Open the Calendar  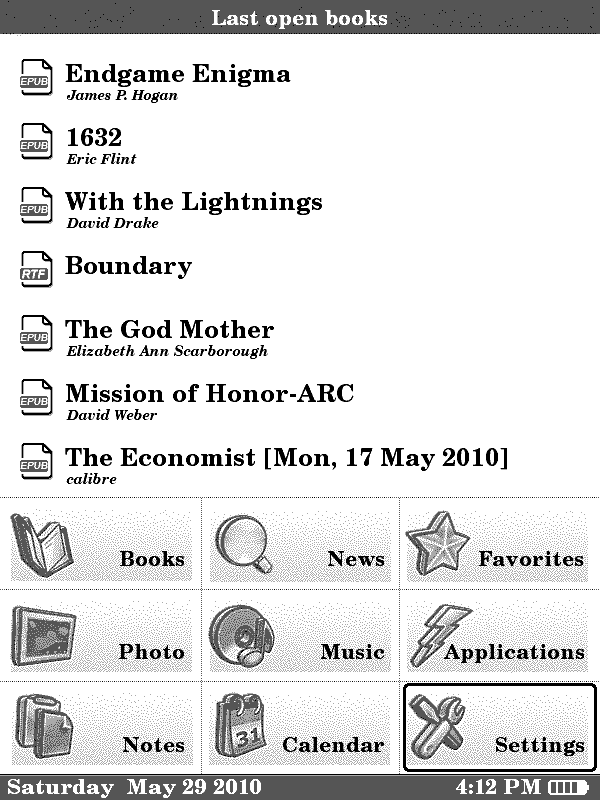pyautogui.click(x=300, y=730)
